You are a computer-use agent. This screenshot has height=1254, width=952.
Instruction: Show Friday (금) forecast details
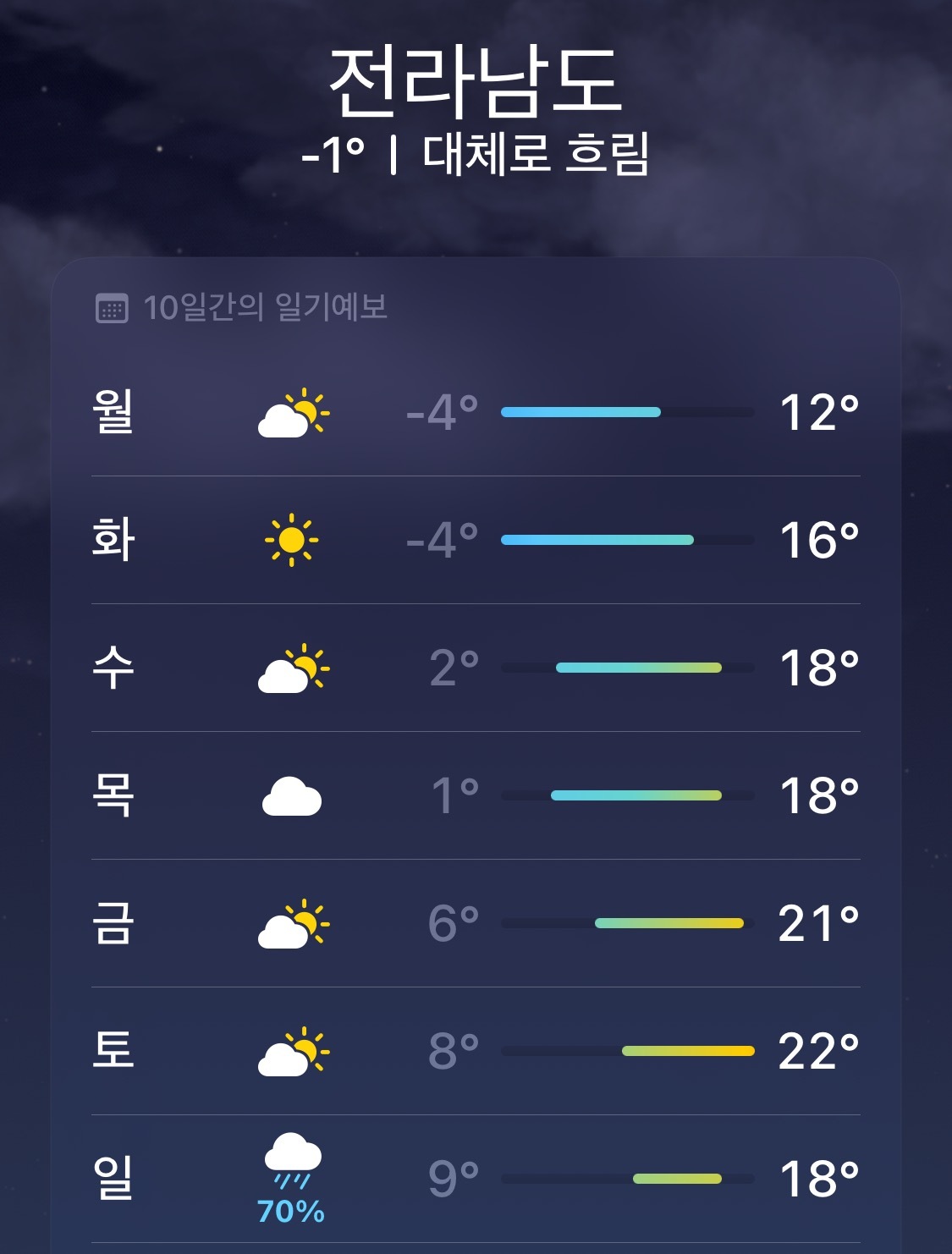pyautogui.click(x=476, y=923)
